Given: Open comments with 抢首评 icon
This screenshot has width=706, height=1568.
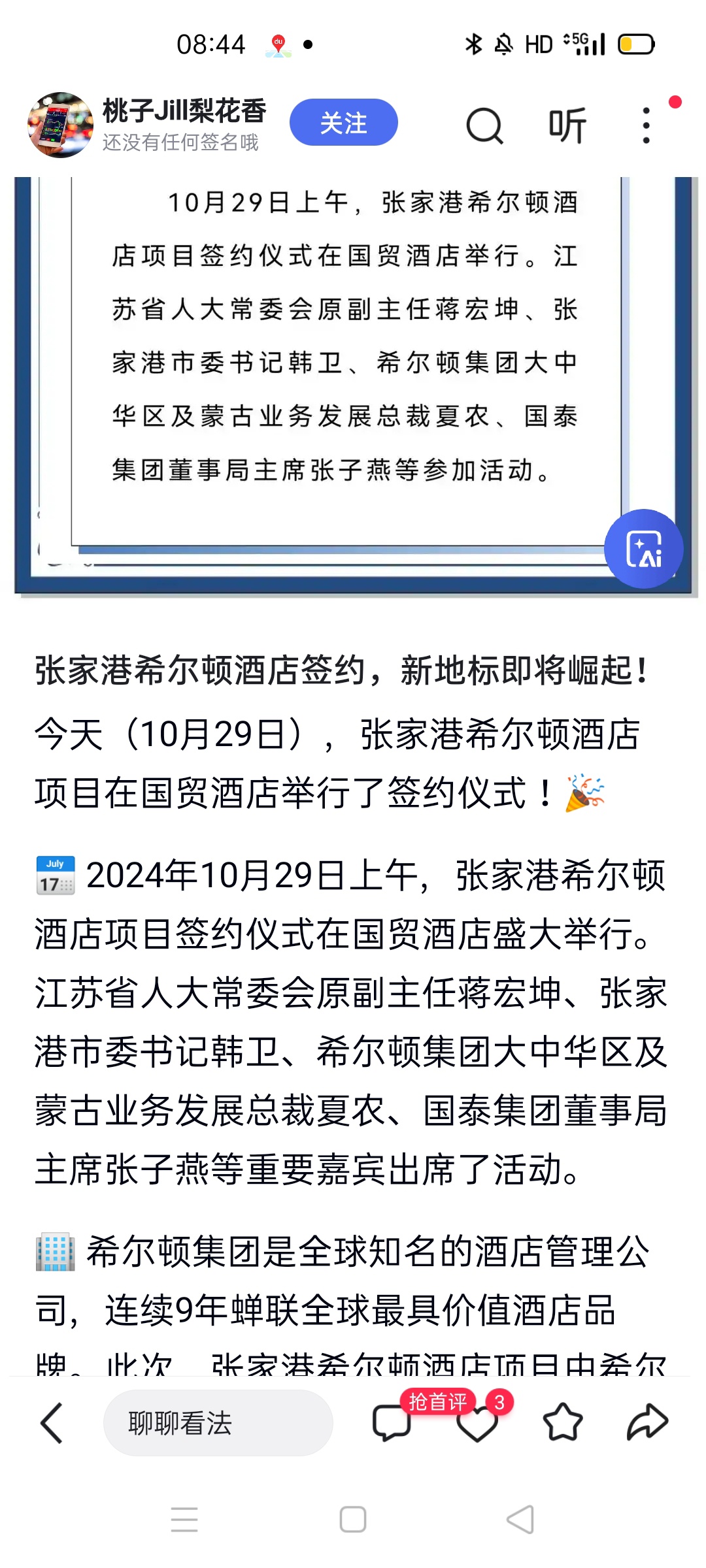Looking at the screenshot, I should [391, 1423].
